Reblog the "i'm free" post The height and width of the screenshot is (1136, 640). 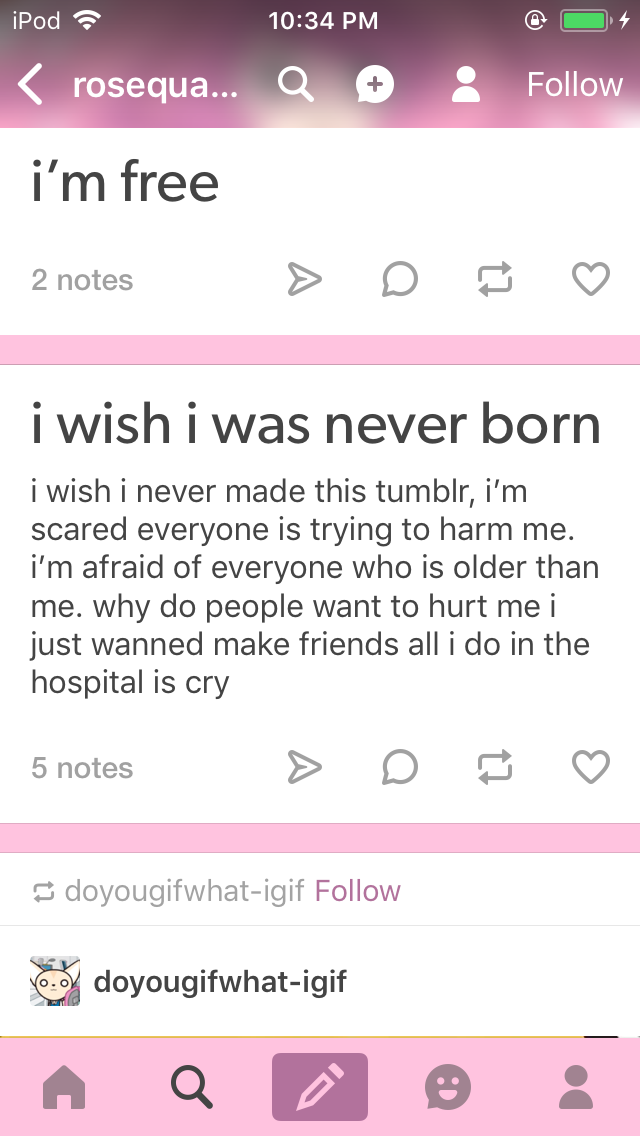coord(495,280)
